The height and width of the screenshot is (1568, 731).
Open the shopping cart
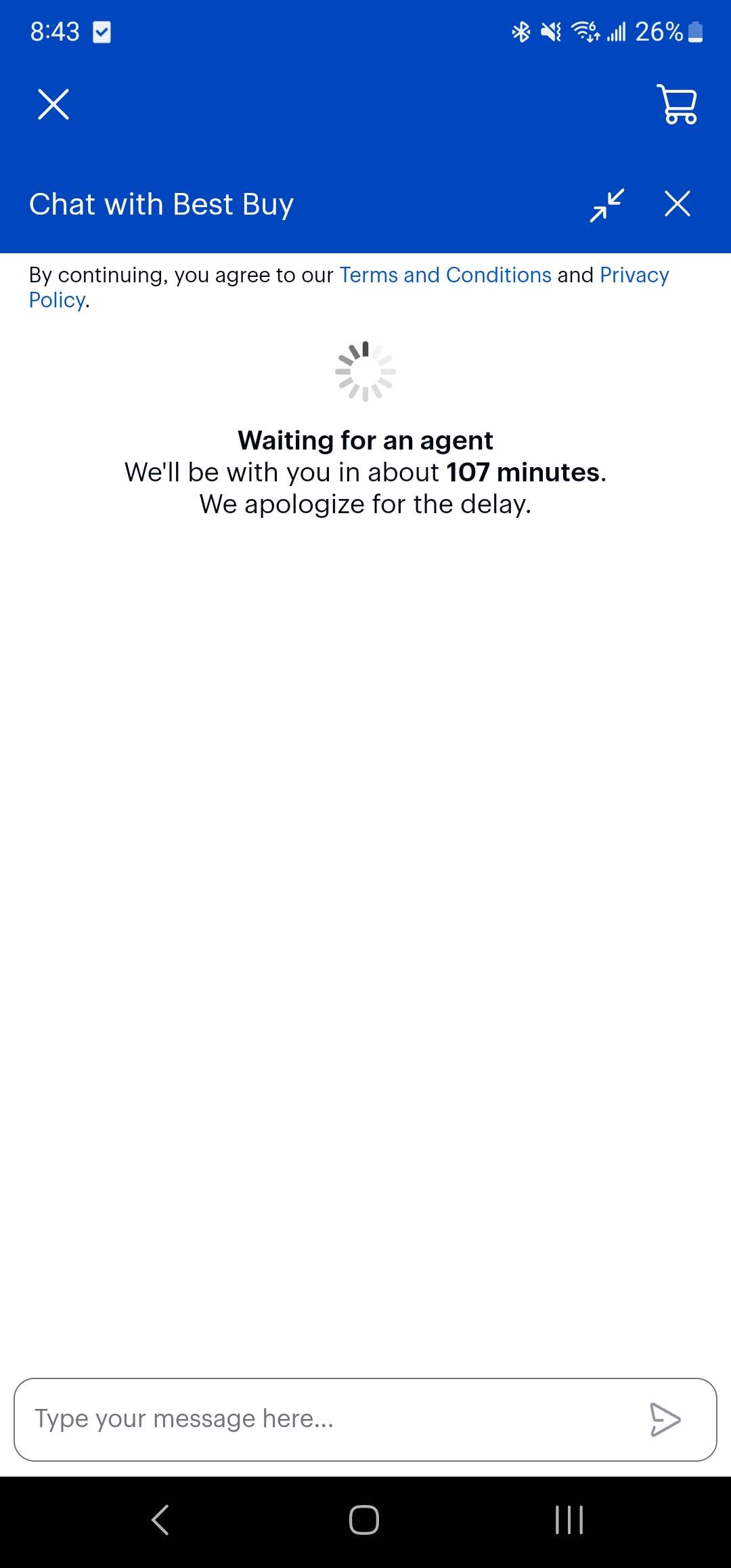(677, 104)
